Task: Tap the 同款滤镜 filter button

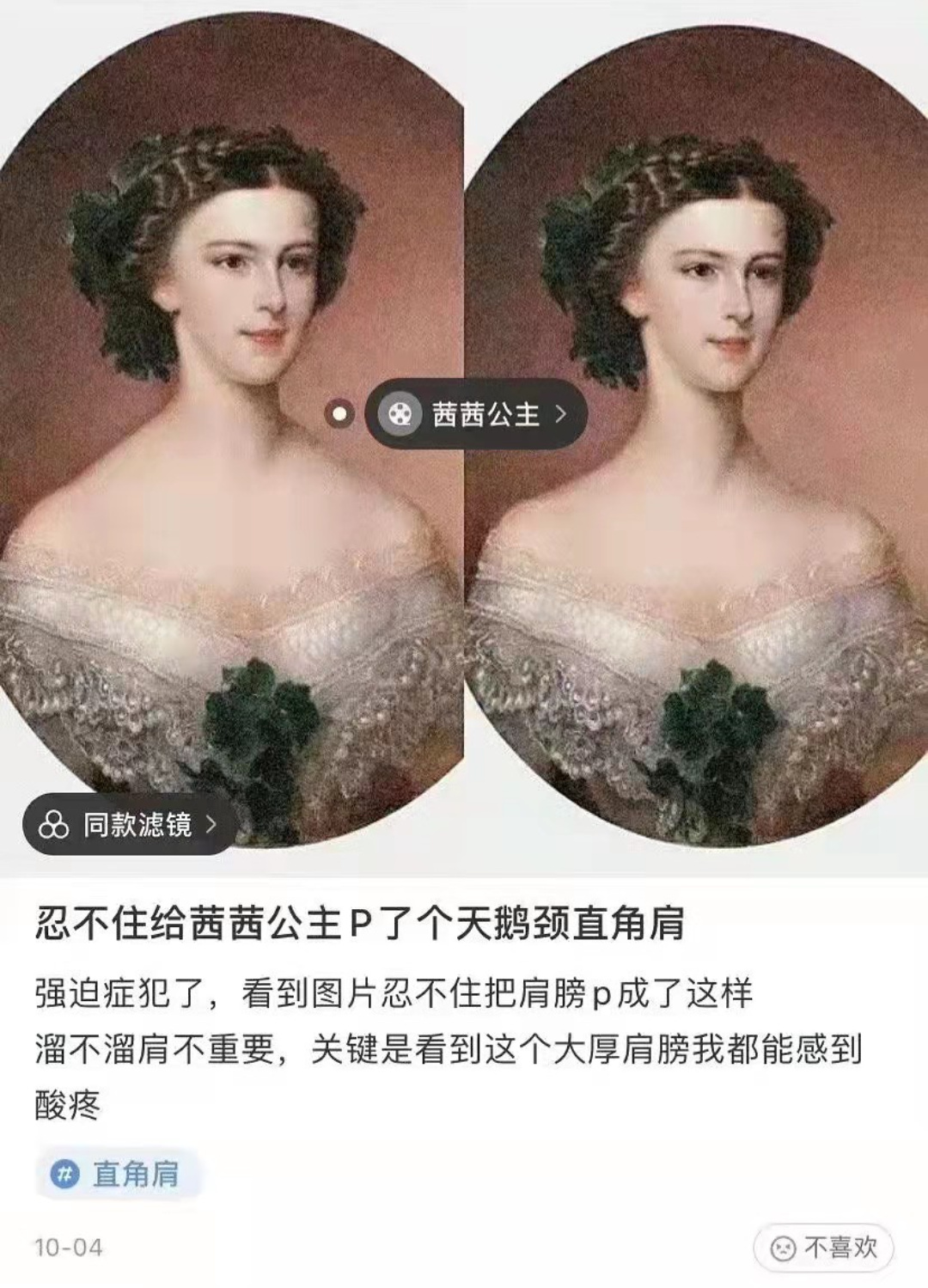Action: pos(129,825)
